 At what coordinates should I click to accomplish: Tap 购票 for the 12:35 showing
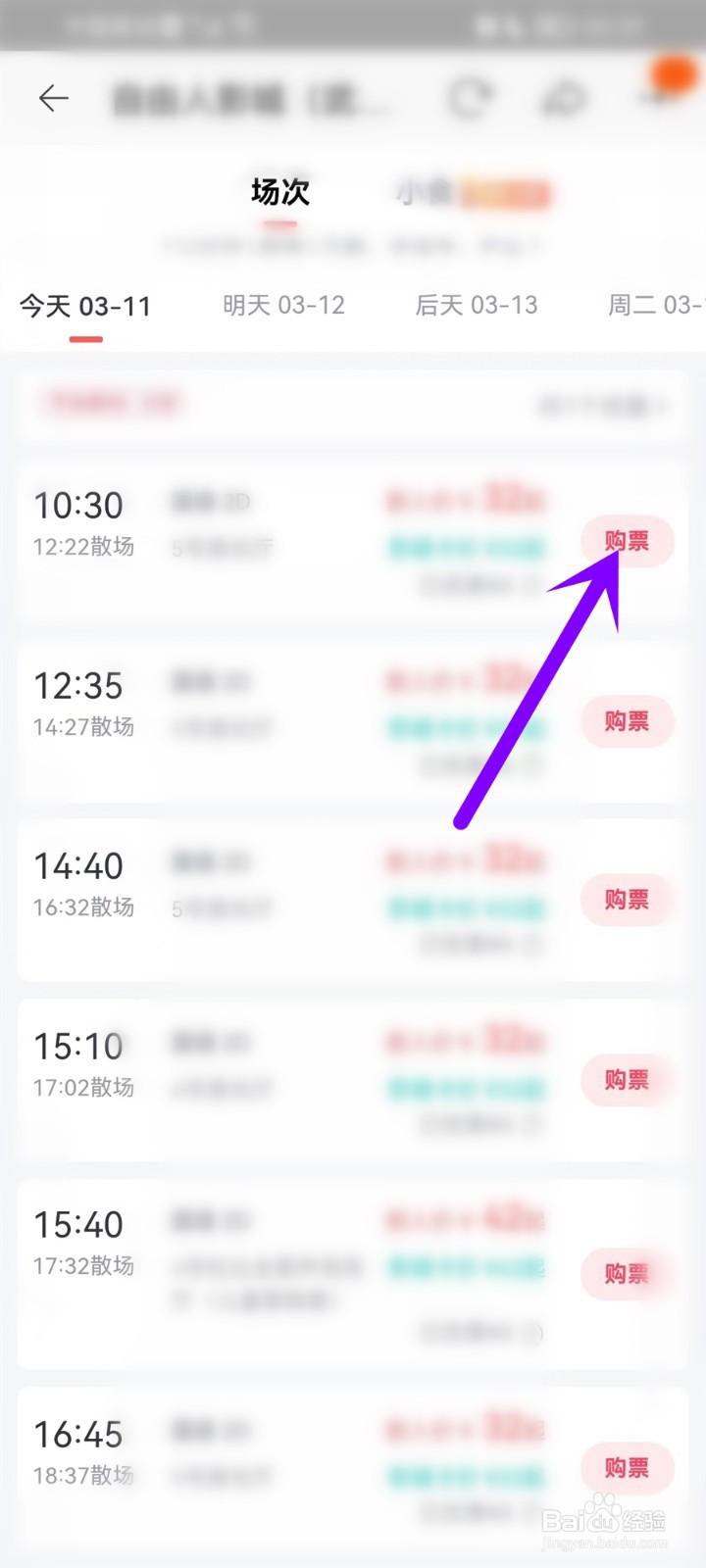[626, 721]
